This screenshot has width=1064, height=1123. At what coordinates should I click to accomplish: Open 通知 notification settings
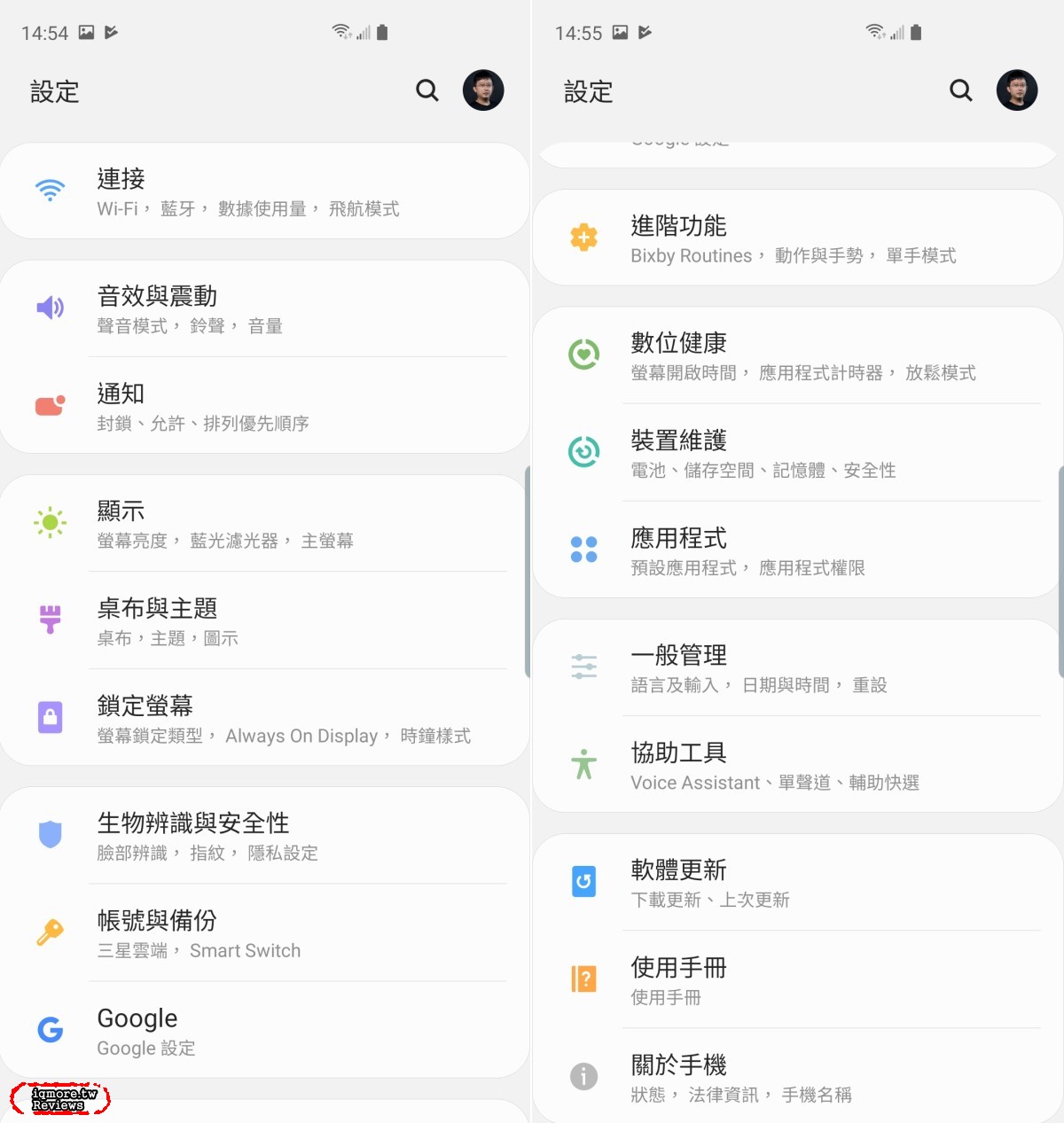click(x=266, y=406)
